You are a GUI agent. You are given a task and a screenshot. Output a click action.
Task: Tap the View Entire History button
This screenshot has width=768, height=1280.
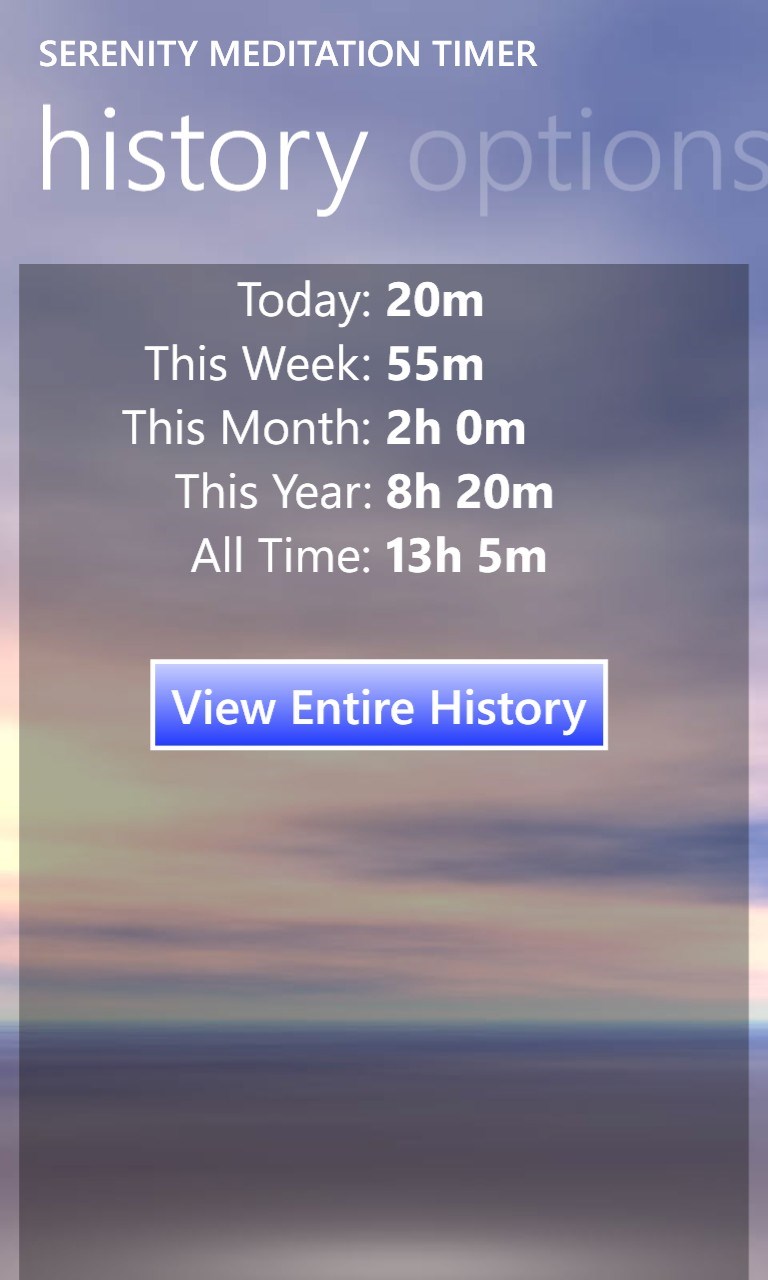pos(380,707)
